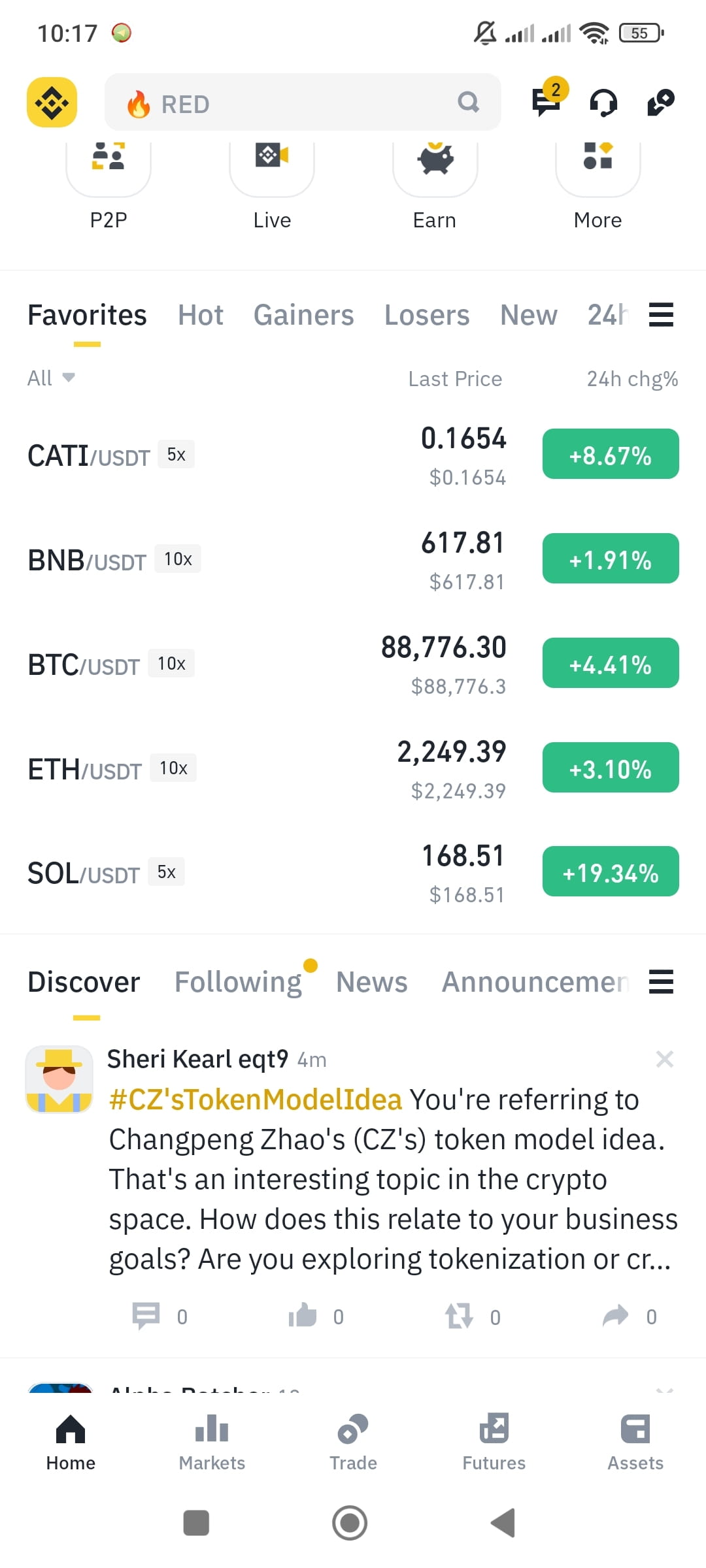Viewport: 706px width, 1568px height.
Task: Open the "All" pairs filter dropdown
Action: 50,378
